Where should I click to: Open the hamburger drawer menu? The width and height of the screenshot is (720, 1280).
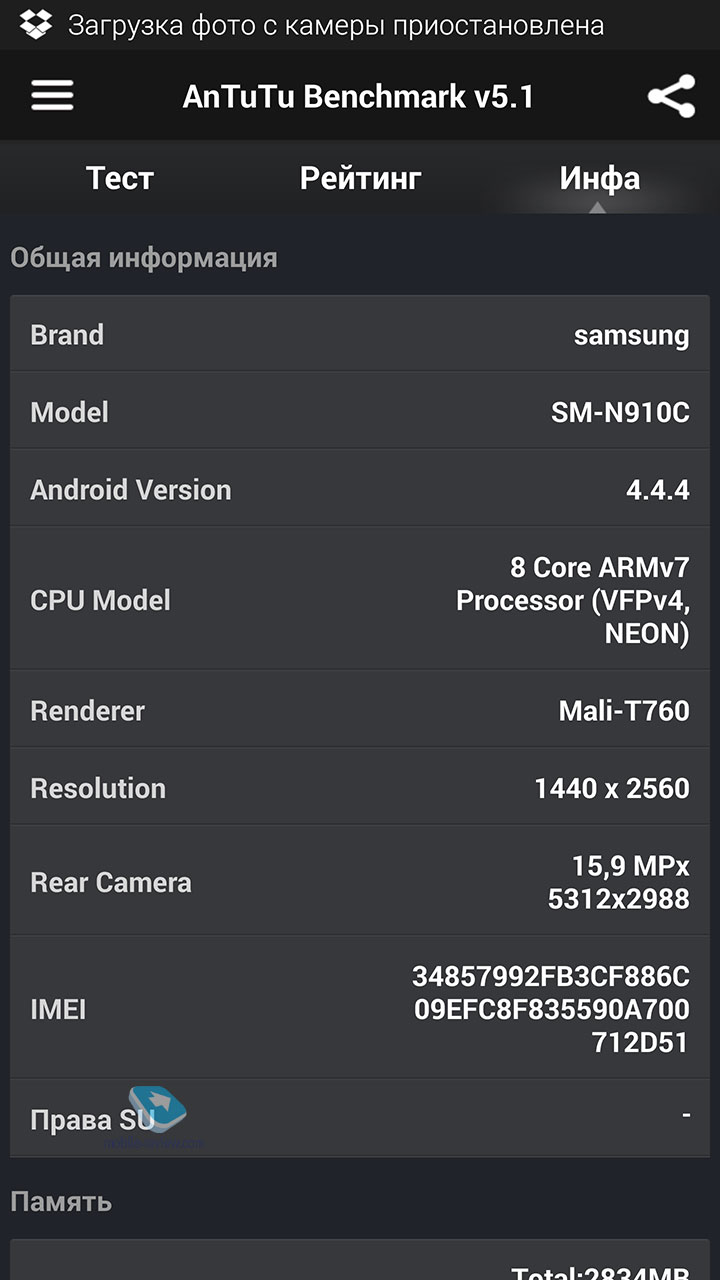tap(52, 96)
